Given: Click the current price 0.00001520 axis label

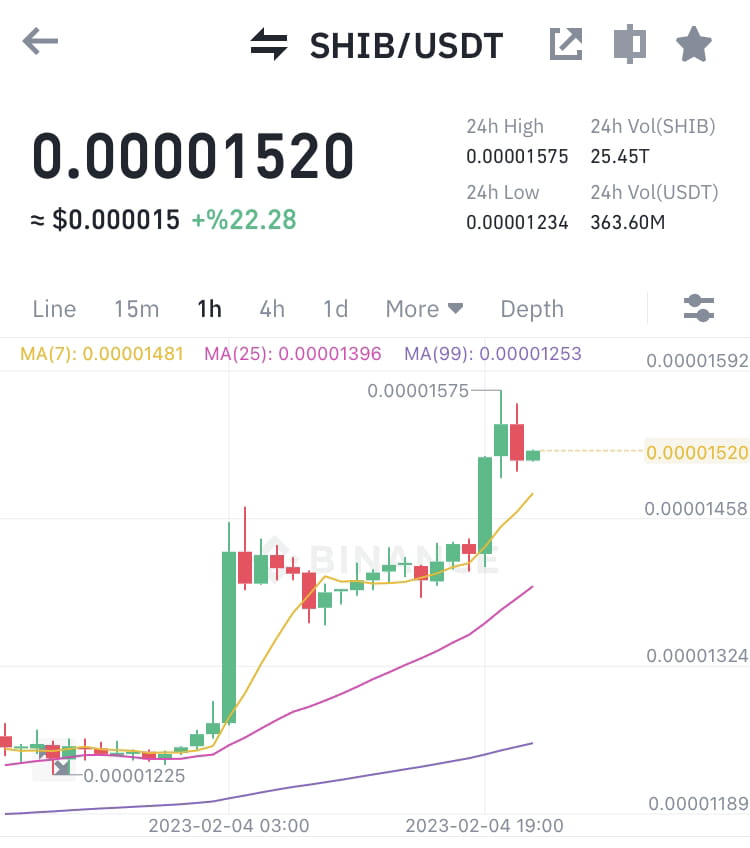Looking at the screenshot, I should [697, 452].
